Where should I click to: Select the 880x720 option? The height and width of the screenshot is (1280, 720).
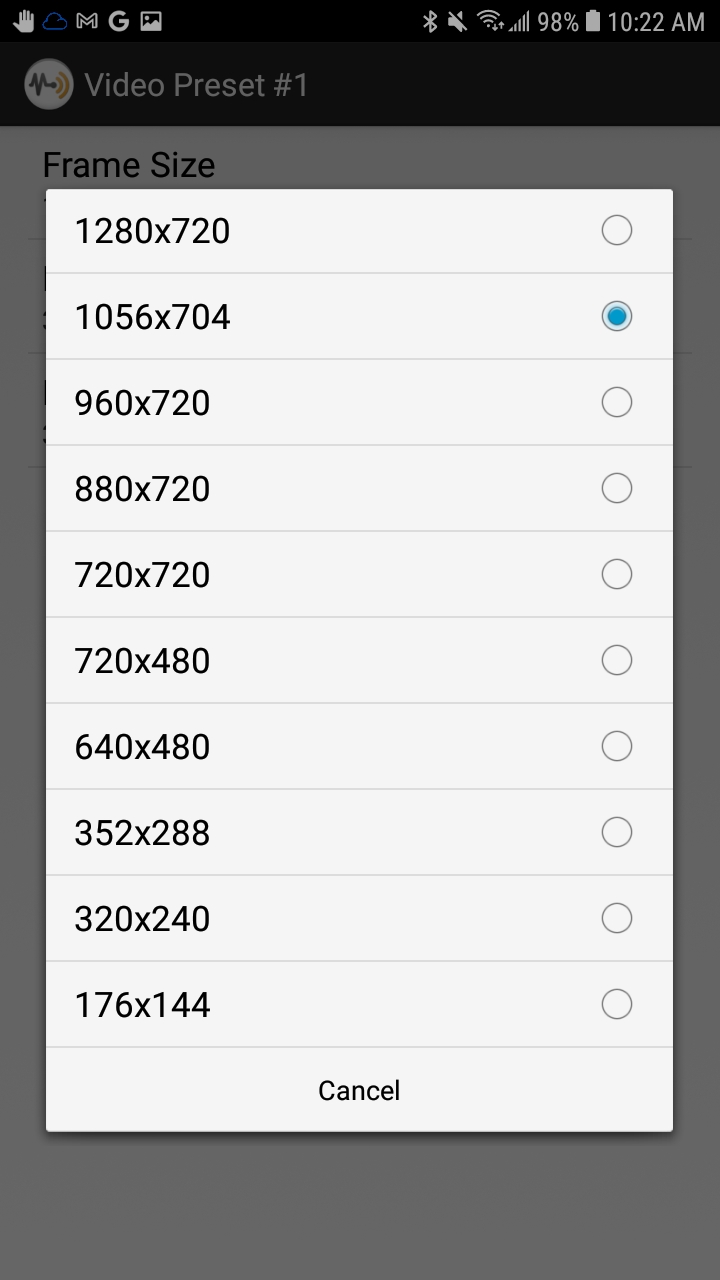click(360, 488)
